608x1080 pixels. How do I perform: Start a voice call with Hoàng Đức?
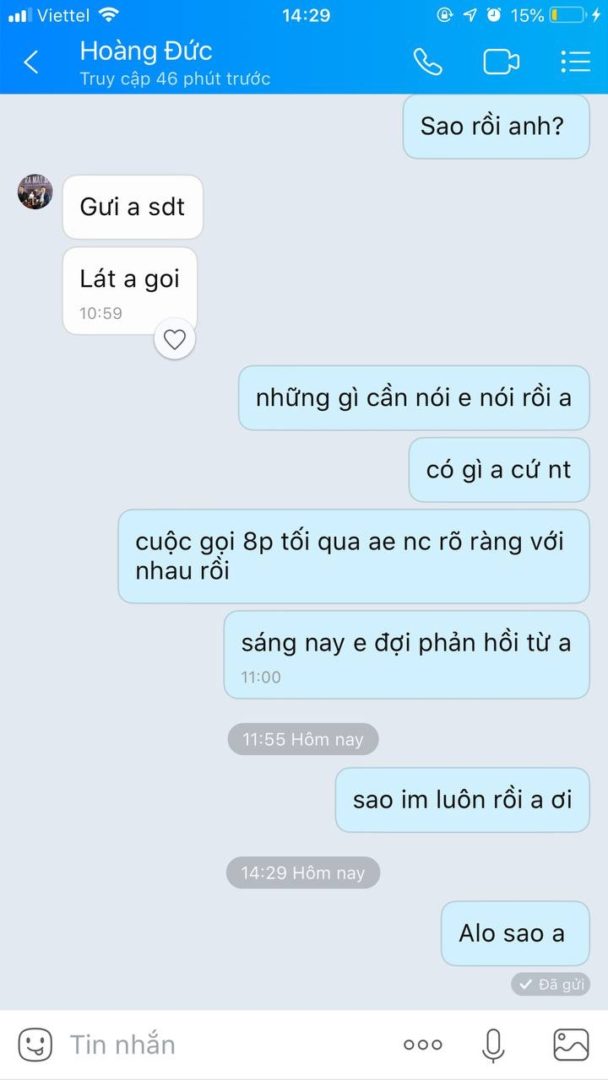click(428, 62)
